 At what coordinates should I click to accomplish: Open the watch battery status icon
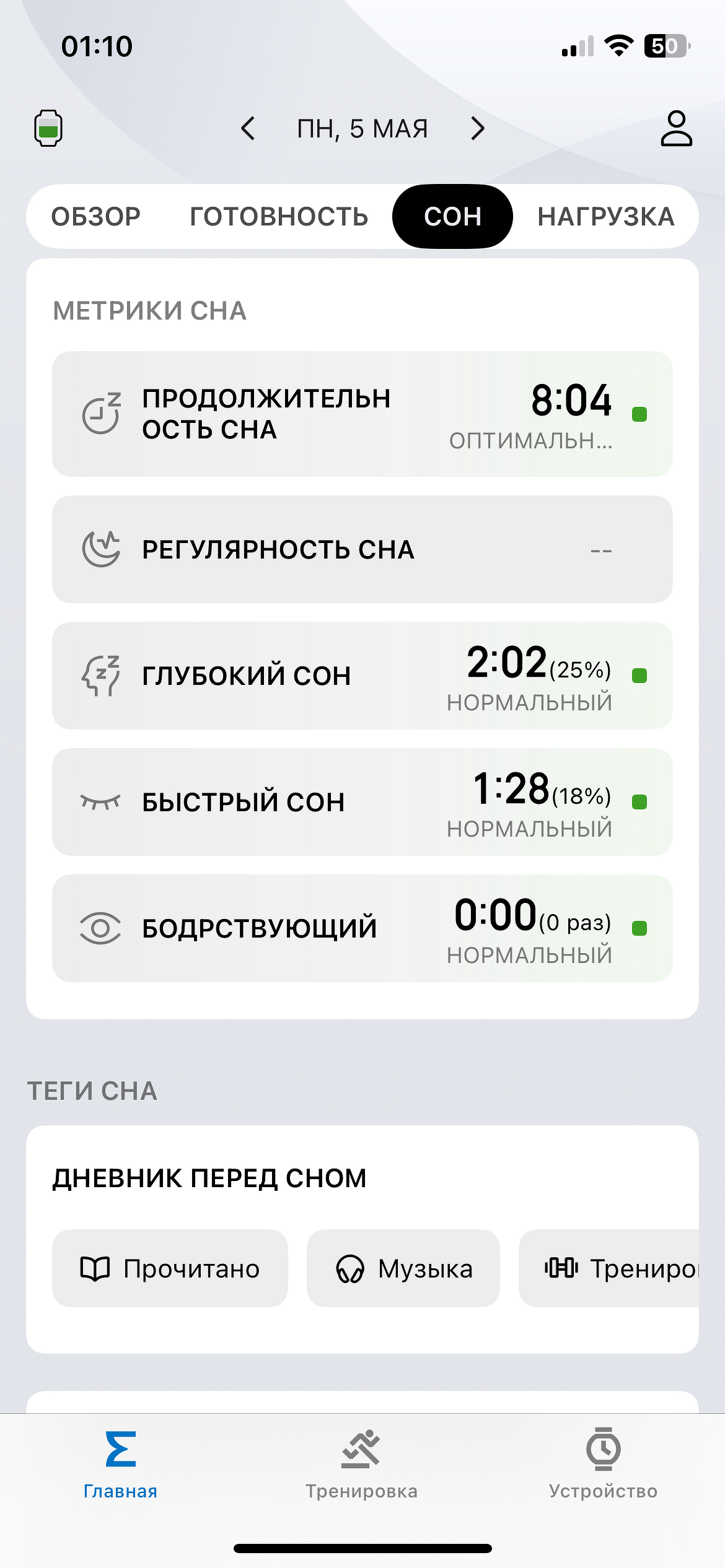(48, 128)
